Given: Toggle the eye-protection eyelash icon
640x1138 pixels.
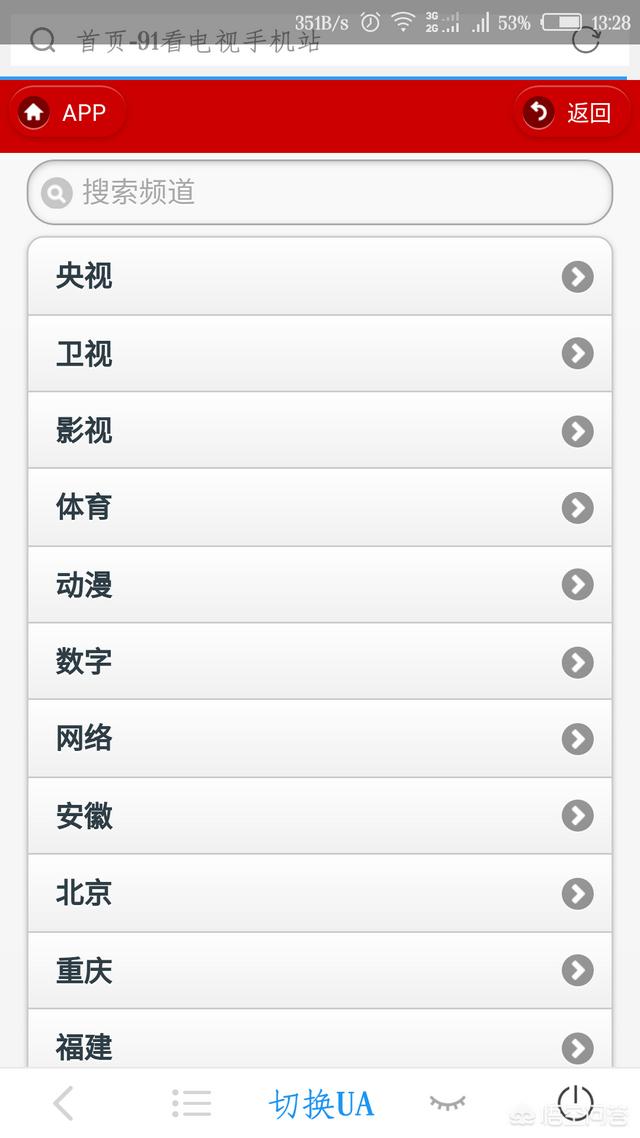Looking at the screenshot, I should point(447,1103).
